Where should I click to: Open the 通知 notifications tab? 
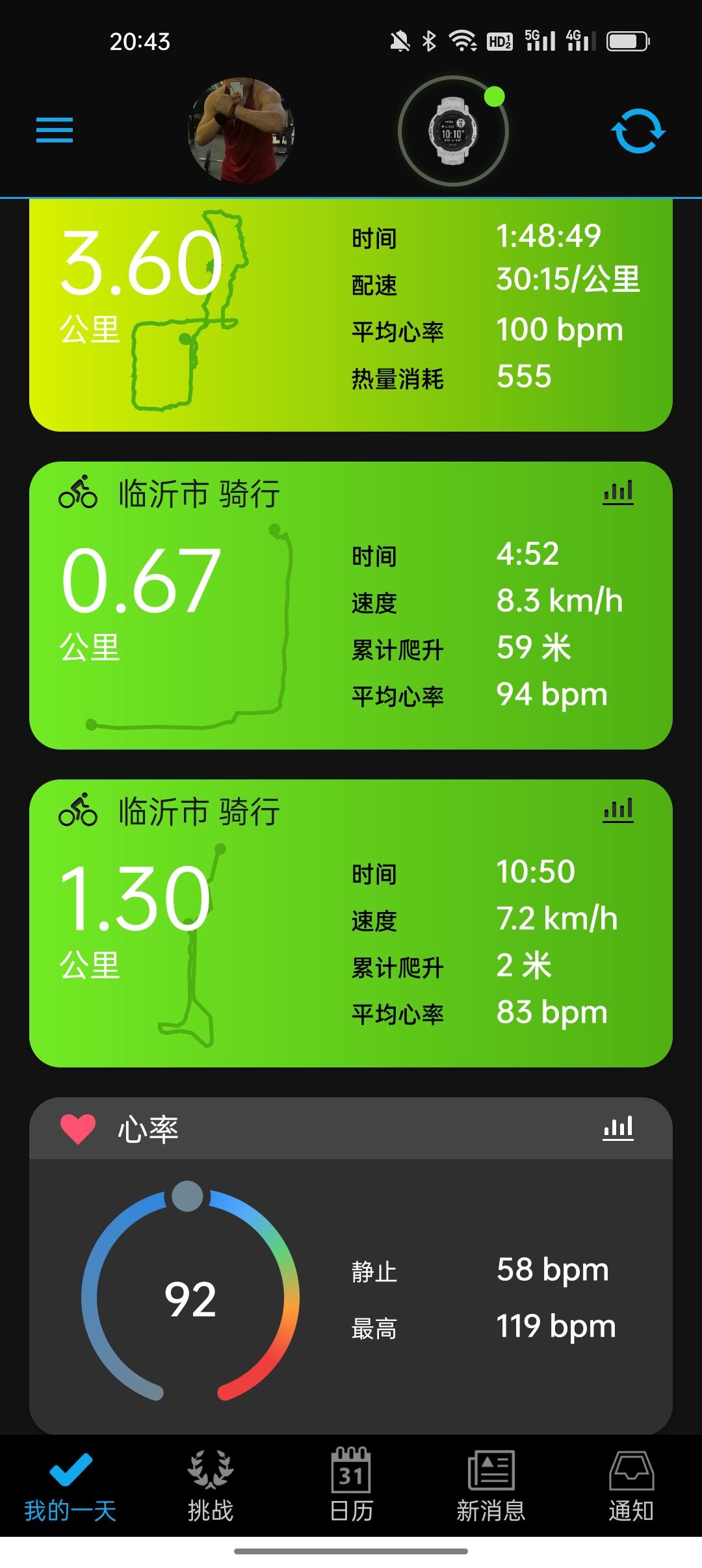tap(630, 1487)
